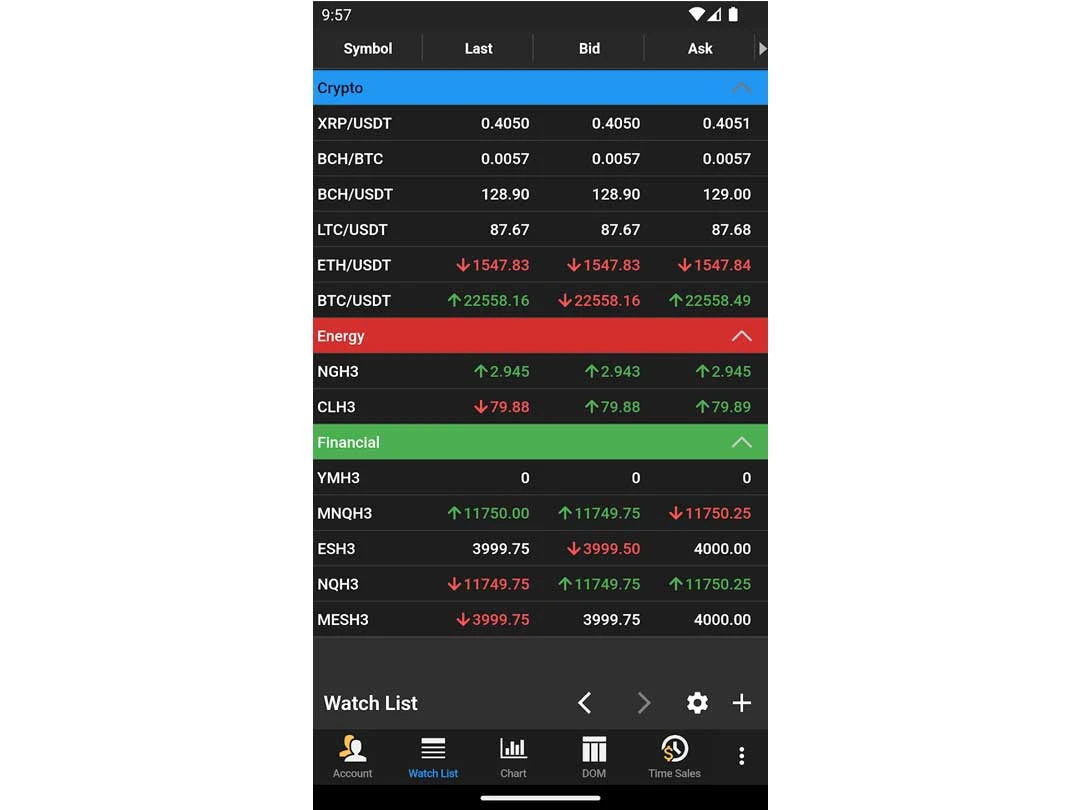Show more columns with the right arrow
This screenshot has height=810, width=1080.
click(x=762, y=48)
